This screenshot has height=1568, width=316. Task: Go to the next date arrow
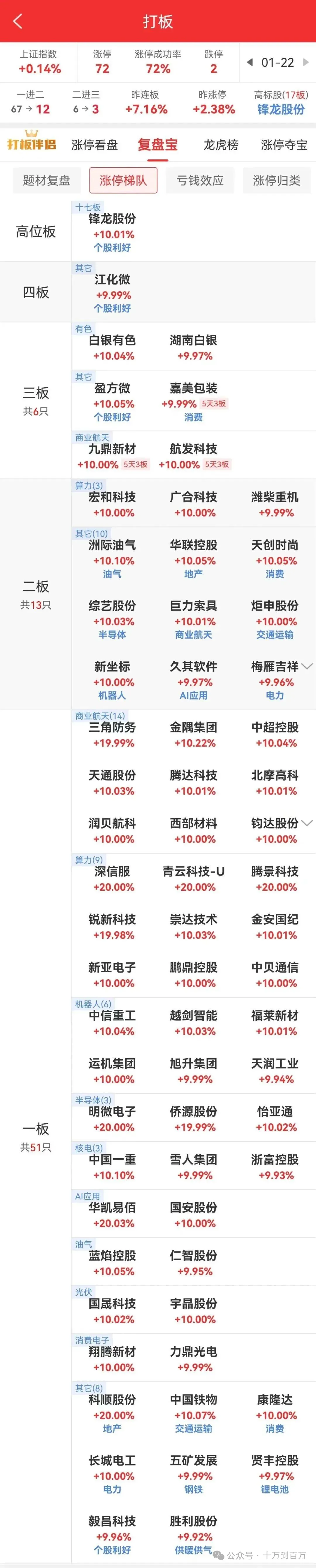(306, 63)
